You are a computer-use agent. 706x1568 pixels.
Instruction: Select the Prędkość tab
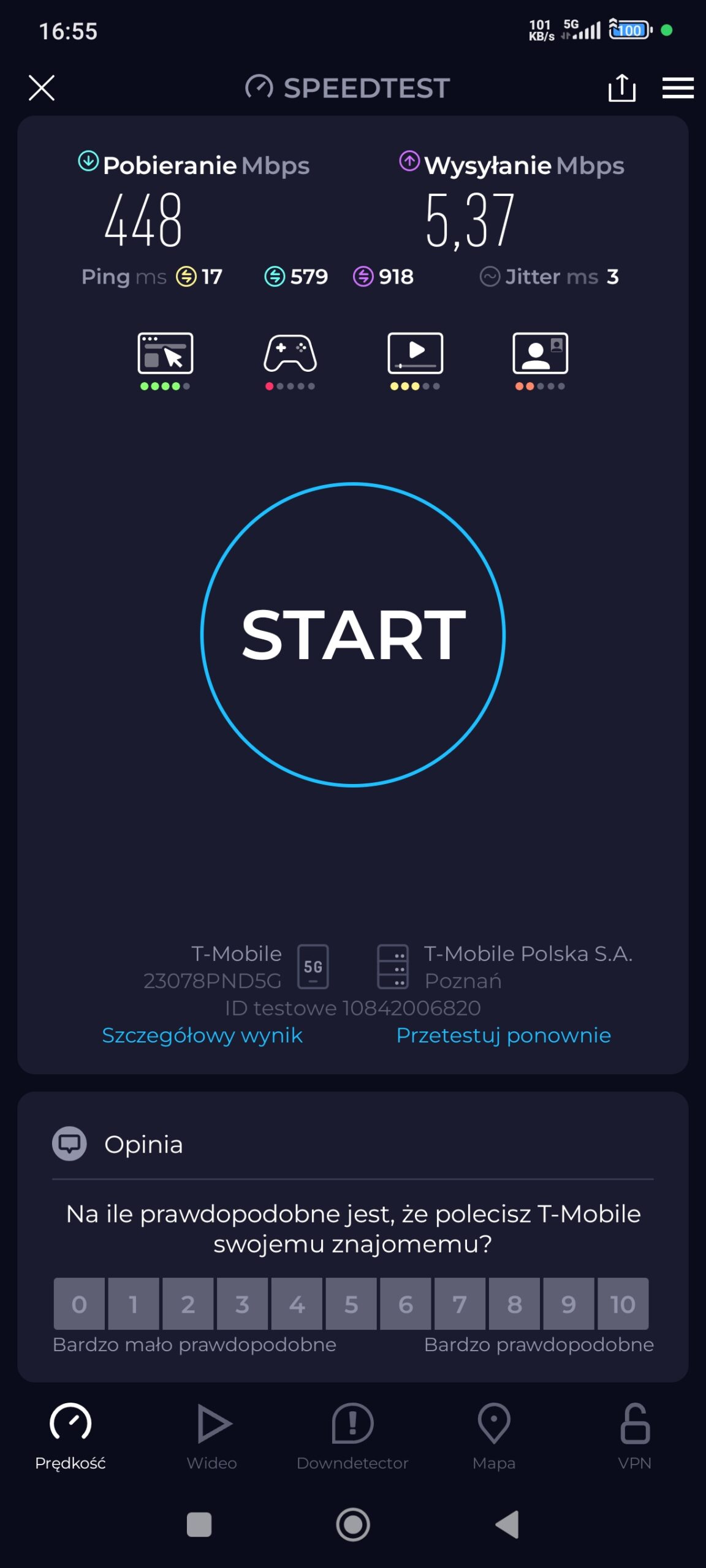point(70,1436)
